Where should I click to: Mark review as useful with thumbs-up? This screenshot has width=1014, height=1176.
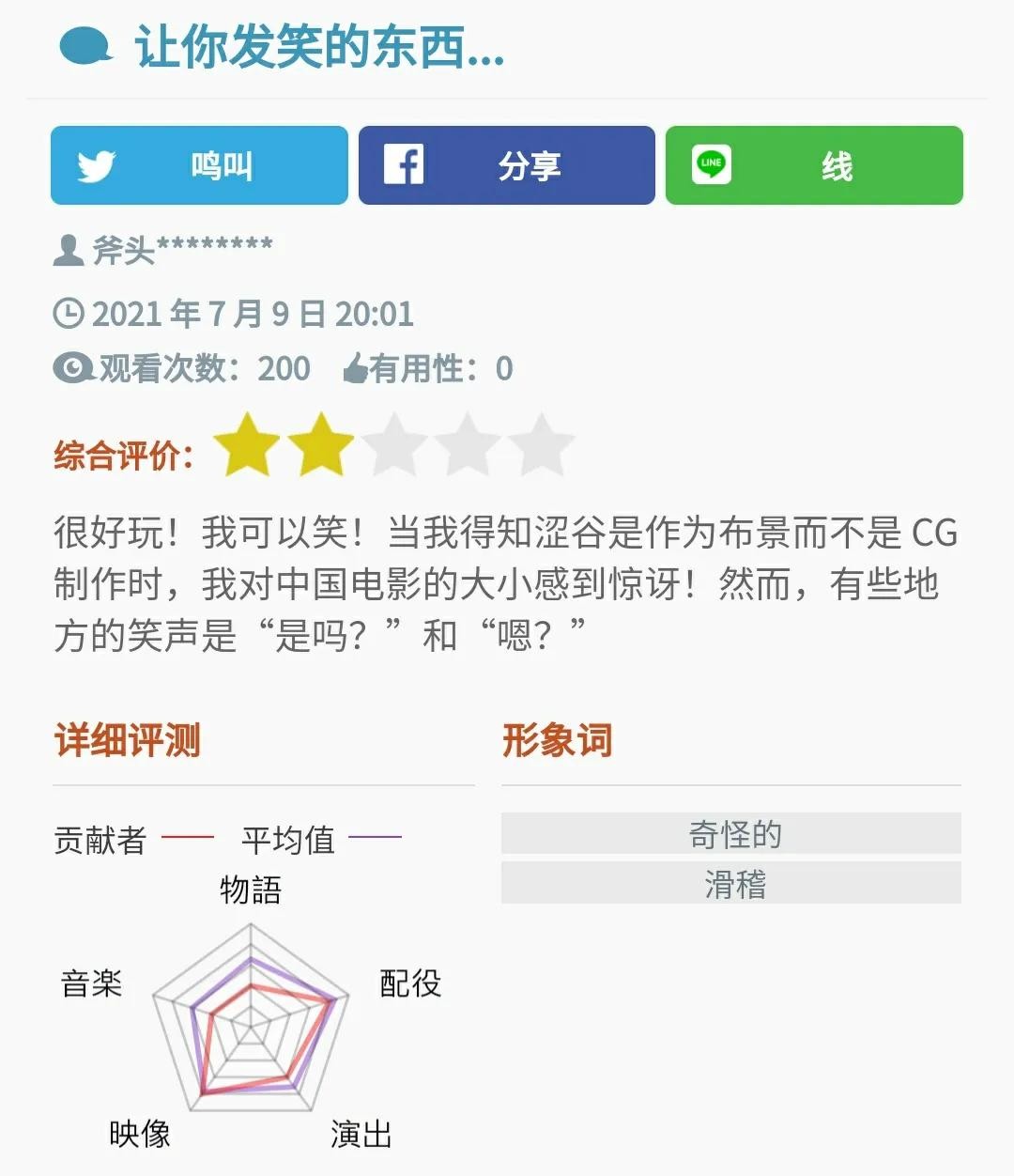(x=357, y=369)
